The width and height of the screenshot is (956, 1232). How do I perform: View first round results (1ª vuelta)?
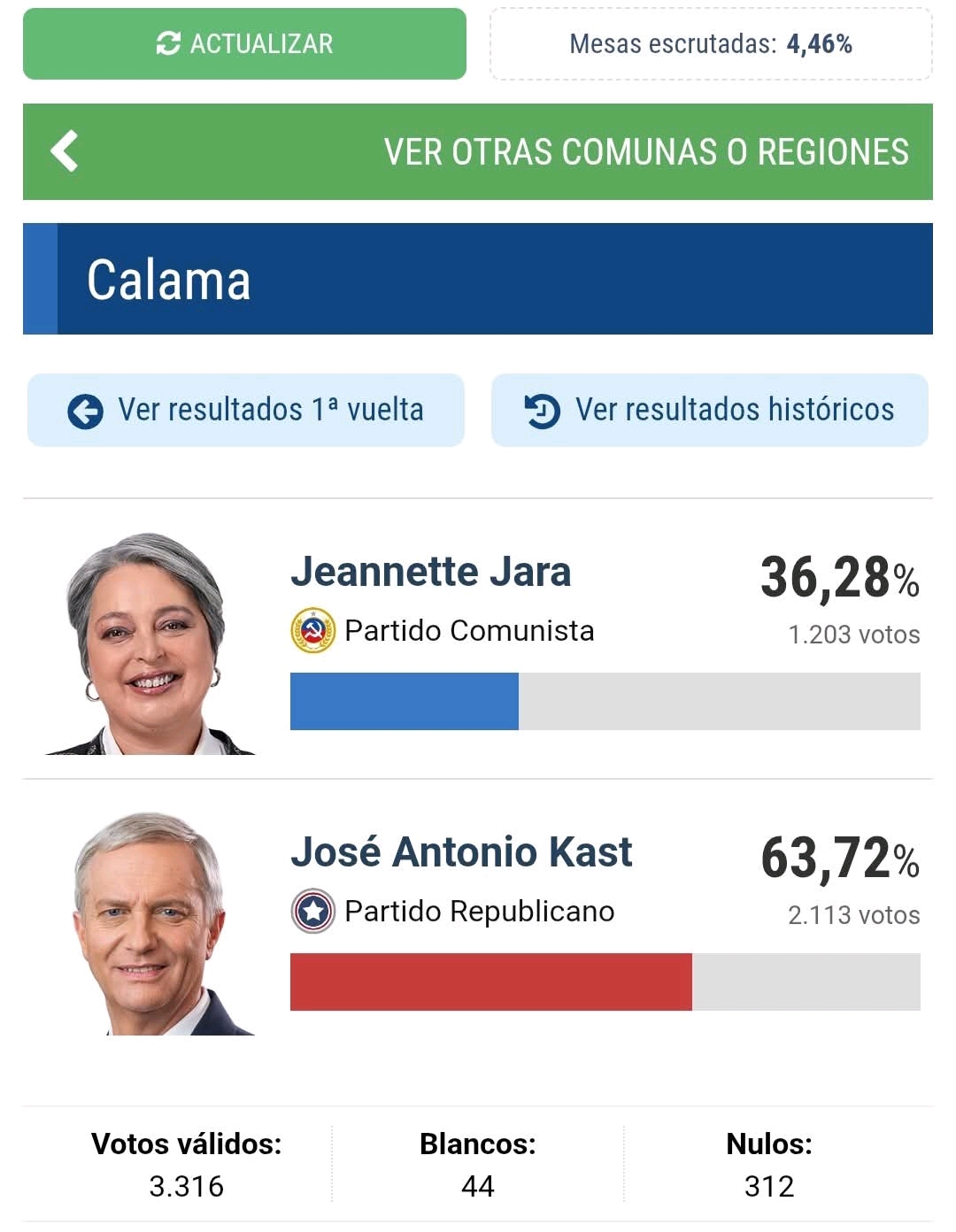(x=246, y=410)
